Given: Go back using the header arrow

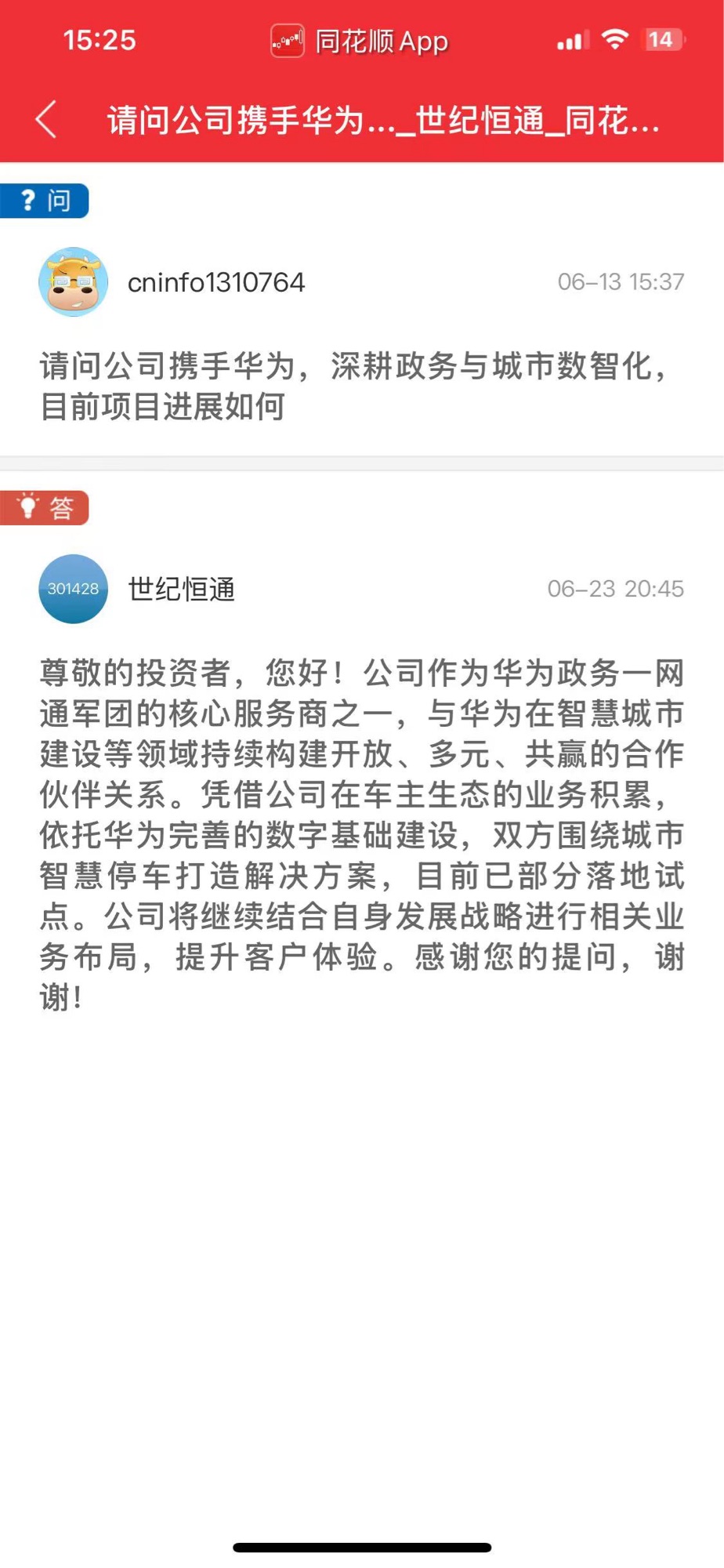Looking at the screenshot, I should pos(46,120).
